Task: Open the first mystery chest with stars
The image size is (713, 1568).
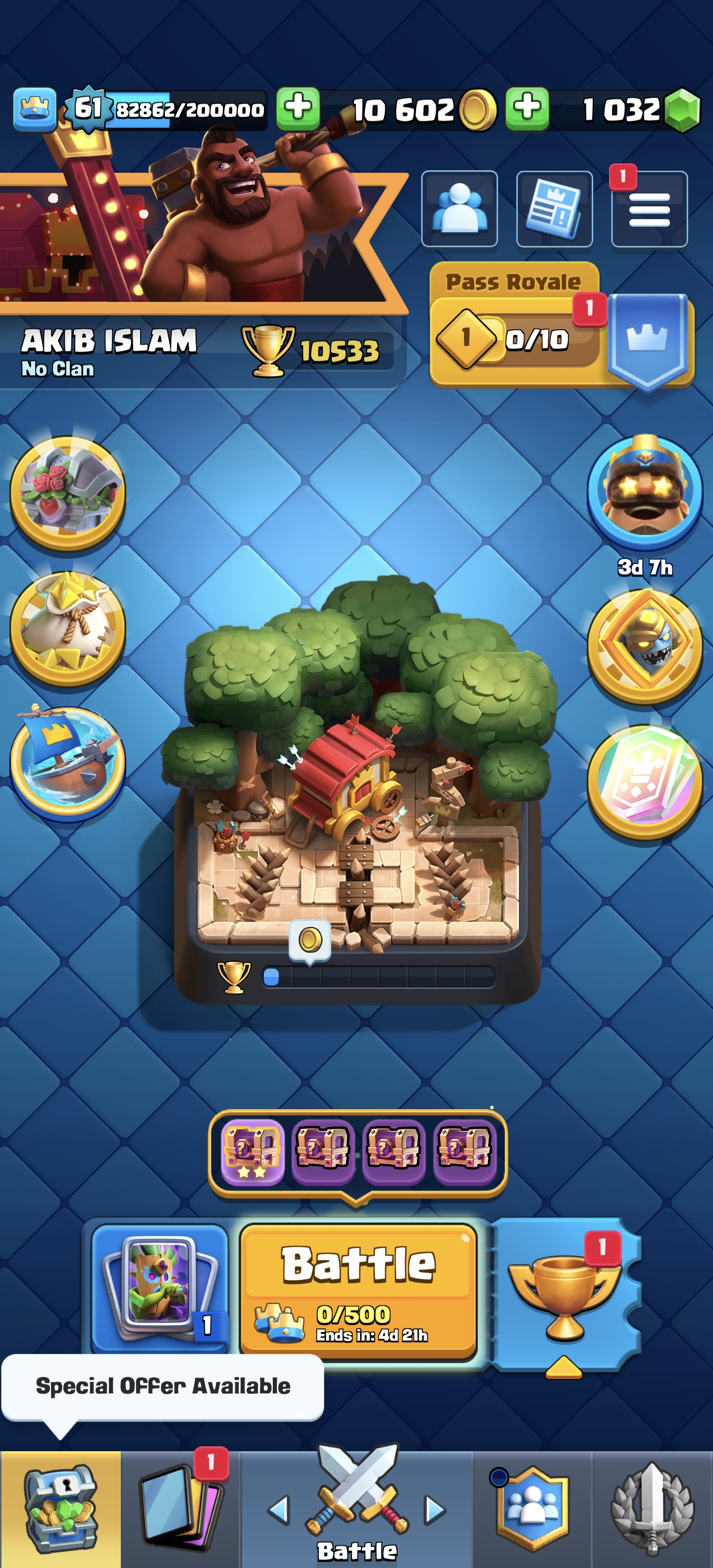Action: tap(252, 1152)
